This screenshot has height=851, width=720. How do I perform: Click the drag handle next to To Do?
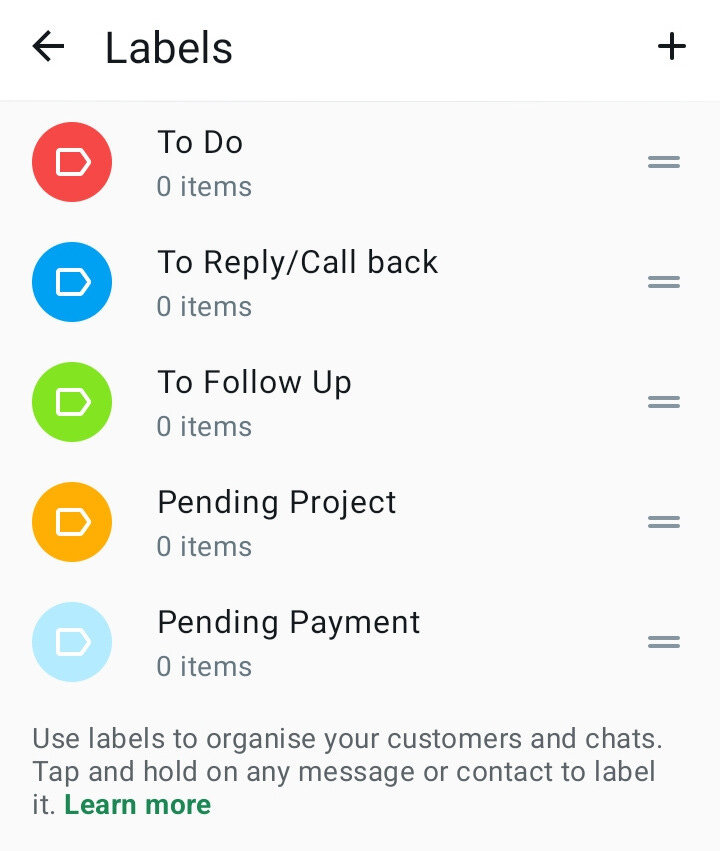(663, 162)
